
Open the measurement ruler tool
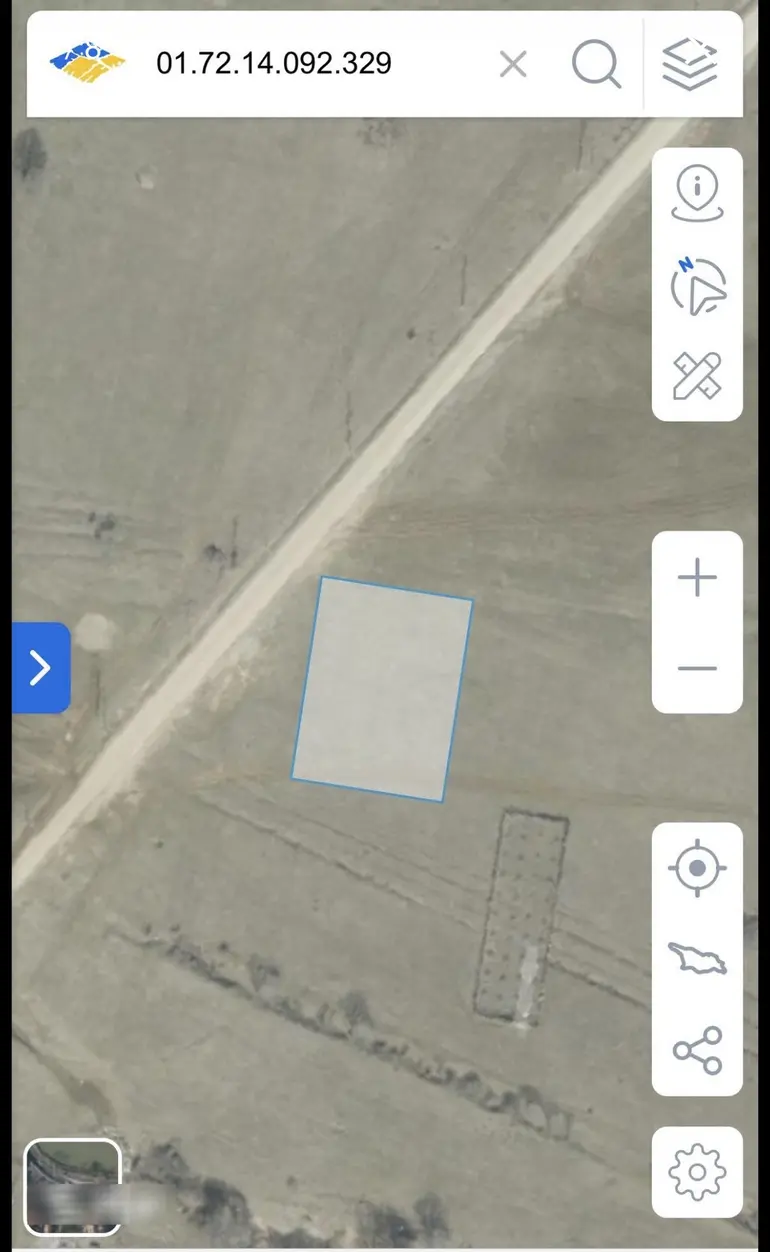coord(697,377)
